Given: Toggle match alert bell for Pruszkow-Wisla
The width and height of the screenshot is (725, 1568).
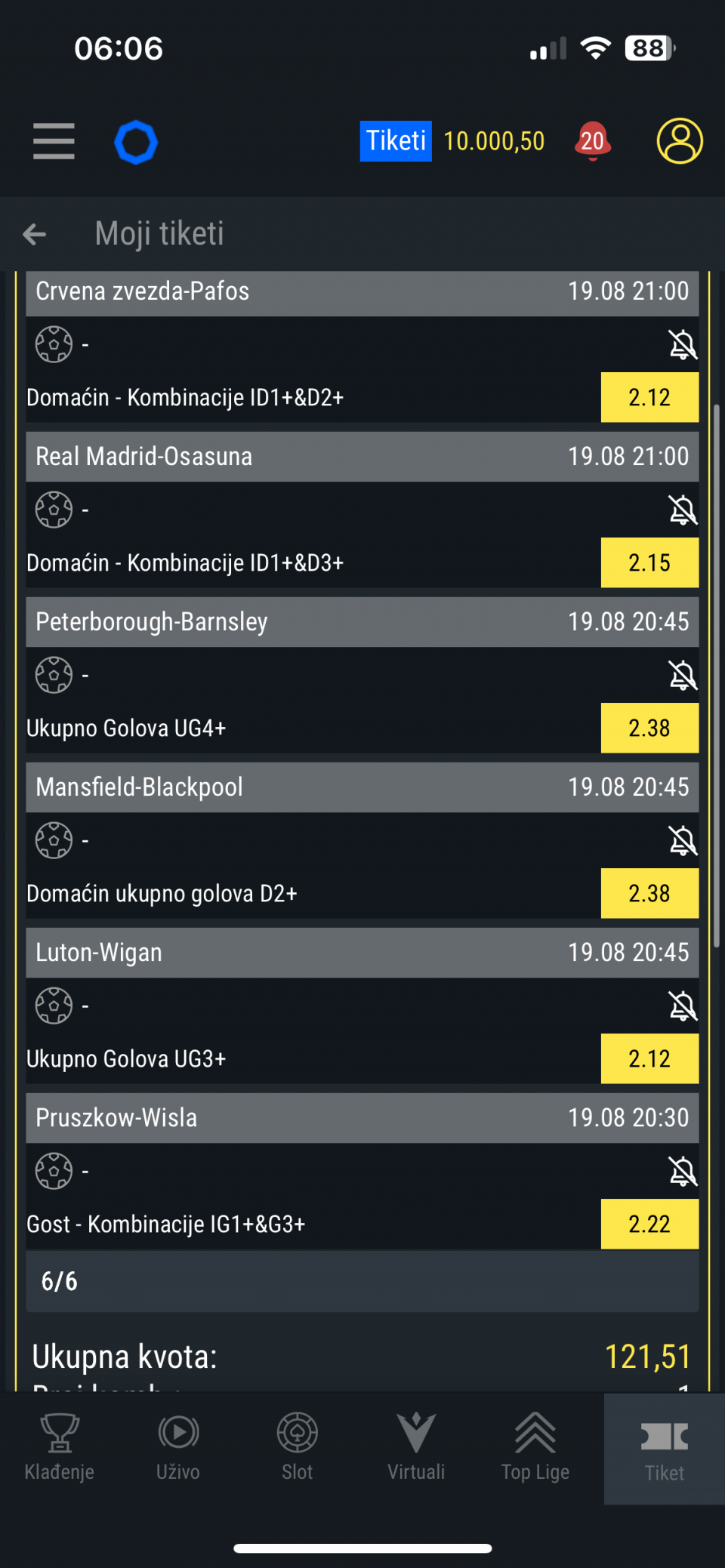Looking at the screenshot, I should tap(683, 1171).
